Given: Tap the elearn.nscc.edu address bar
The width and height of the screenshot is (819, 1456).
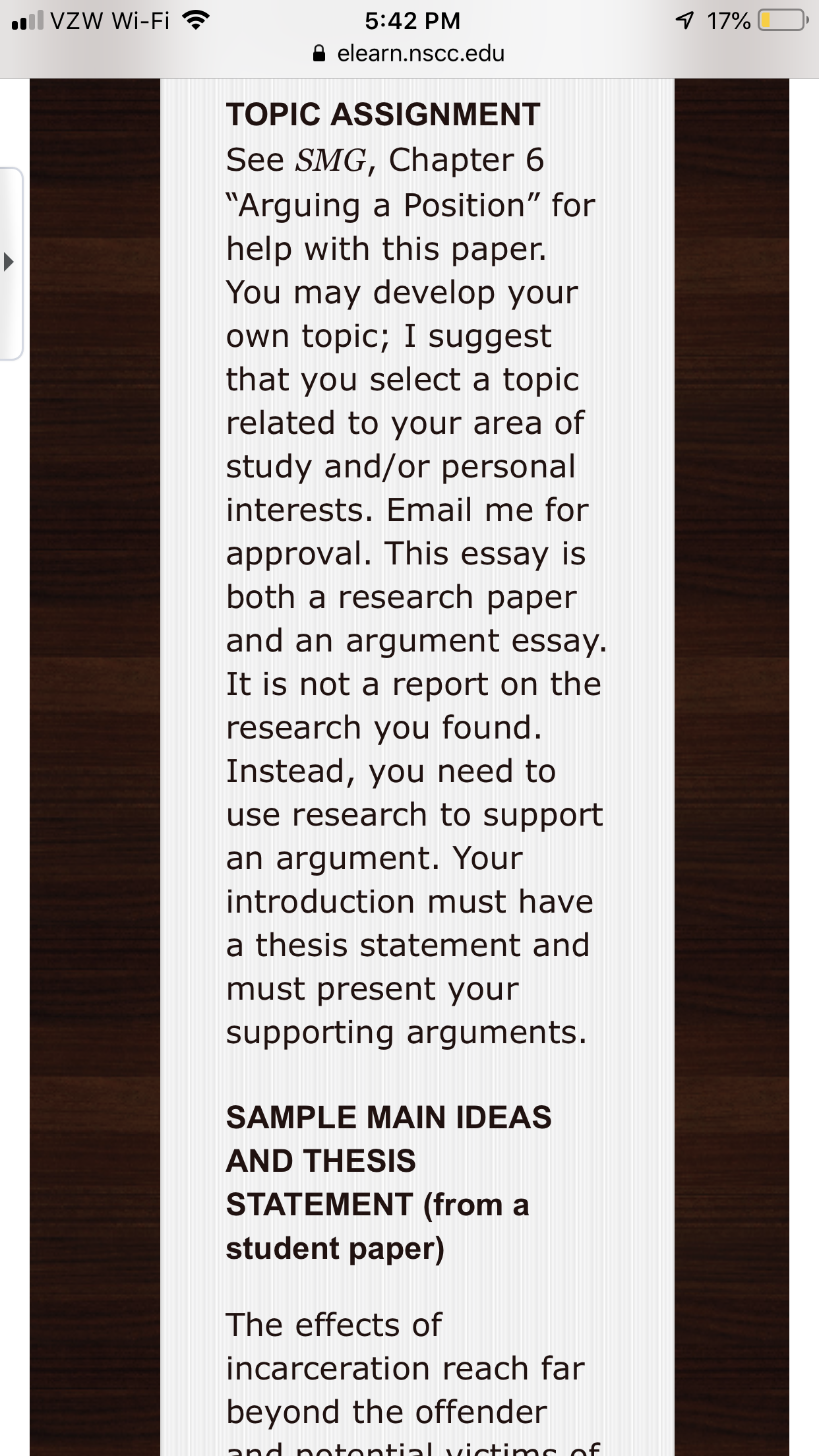Looking at the screenshot, I should point(409,53).
